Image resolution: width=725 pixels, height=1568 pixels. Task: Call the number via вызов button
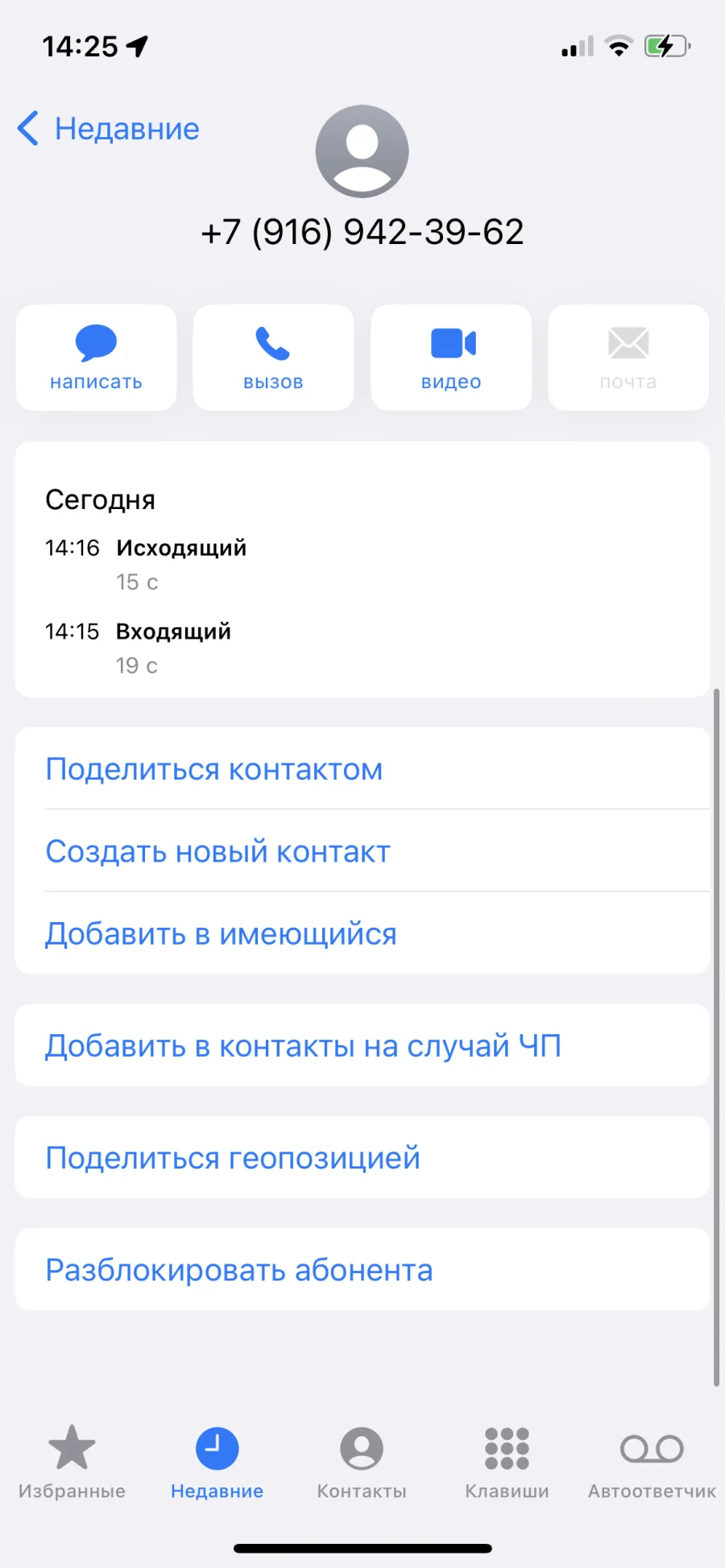[x=273, y=358]
